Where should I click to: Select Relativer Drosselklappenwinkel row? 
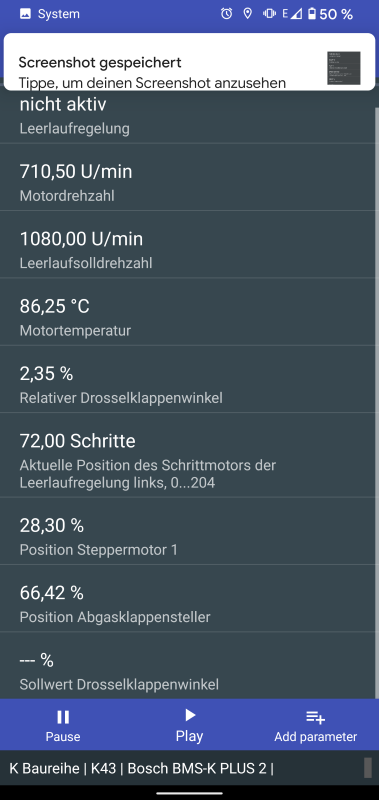click(x=189, y=379)
